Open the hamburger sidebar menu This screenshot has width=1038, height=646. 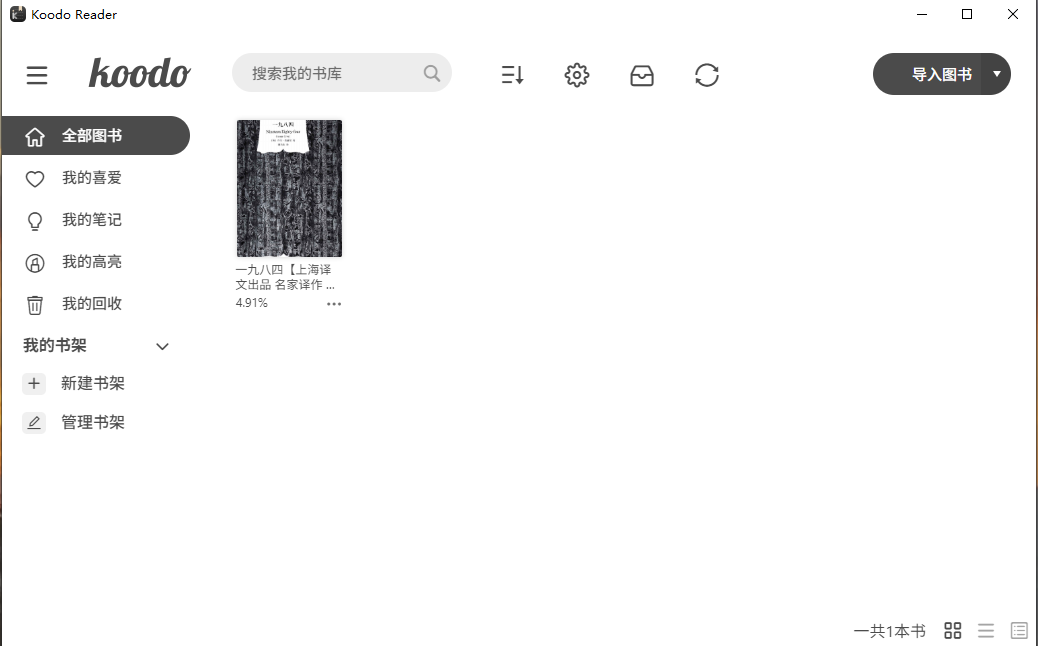37,75
